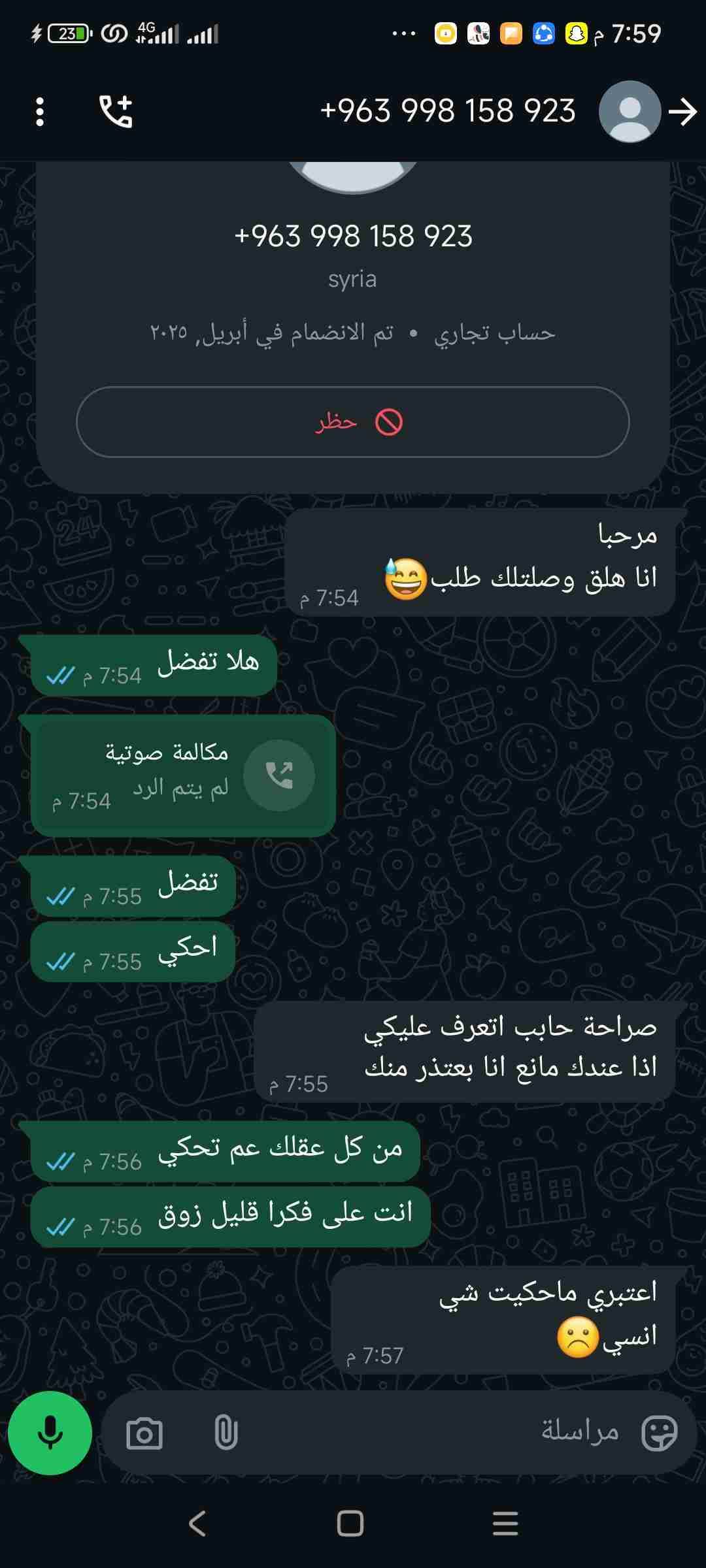This screenshot has width=706, height=1568.
Task: Attach a file with the paperclip icon
Action: pyautogui.click(x=226, y=1433)
